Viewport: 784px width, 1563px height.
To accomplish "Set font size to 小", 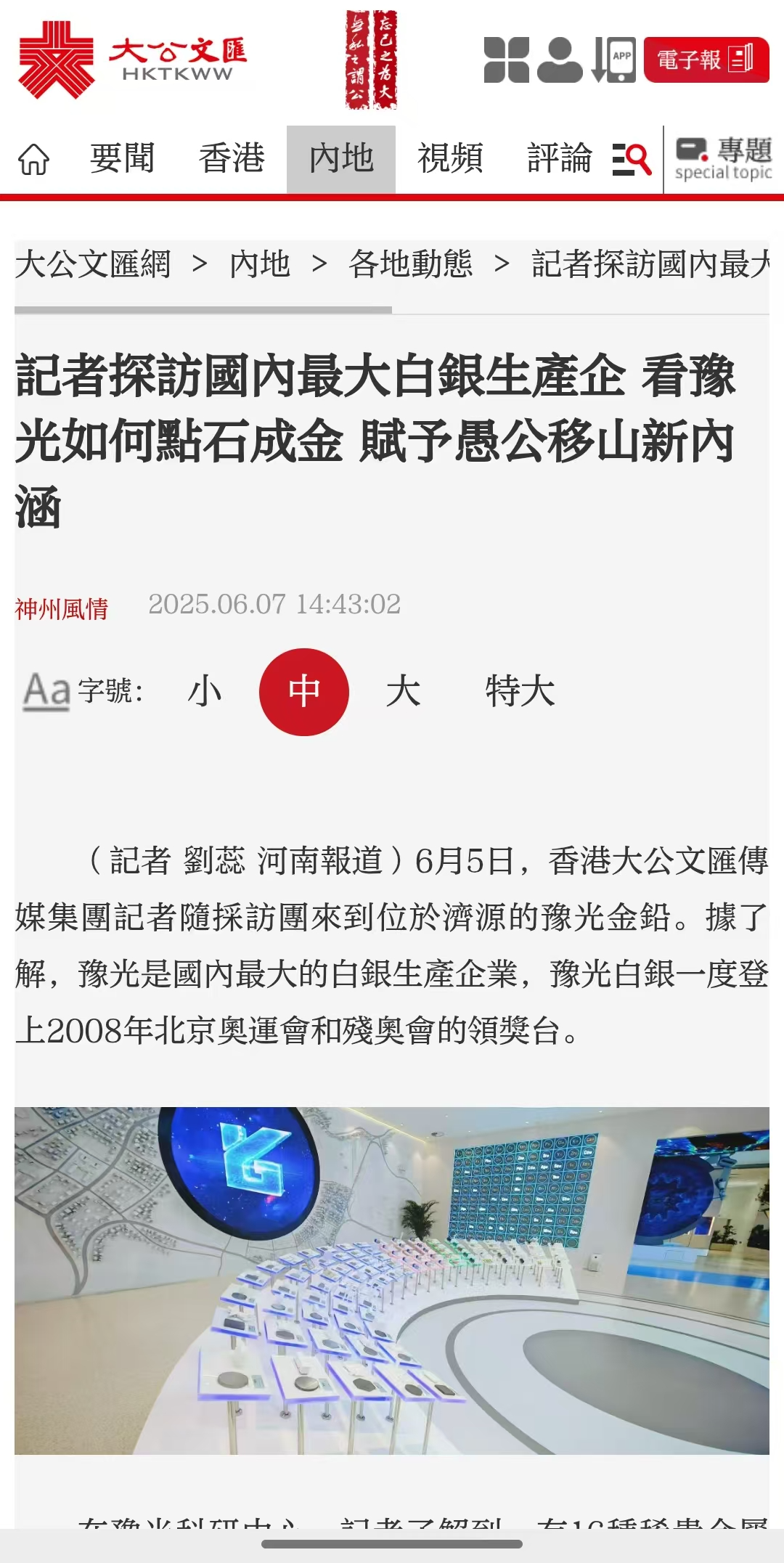I will [204, 691].
